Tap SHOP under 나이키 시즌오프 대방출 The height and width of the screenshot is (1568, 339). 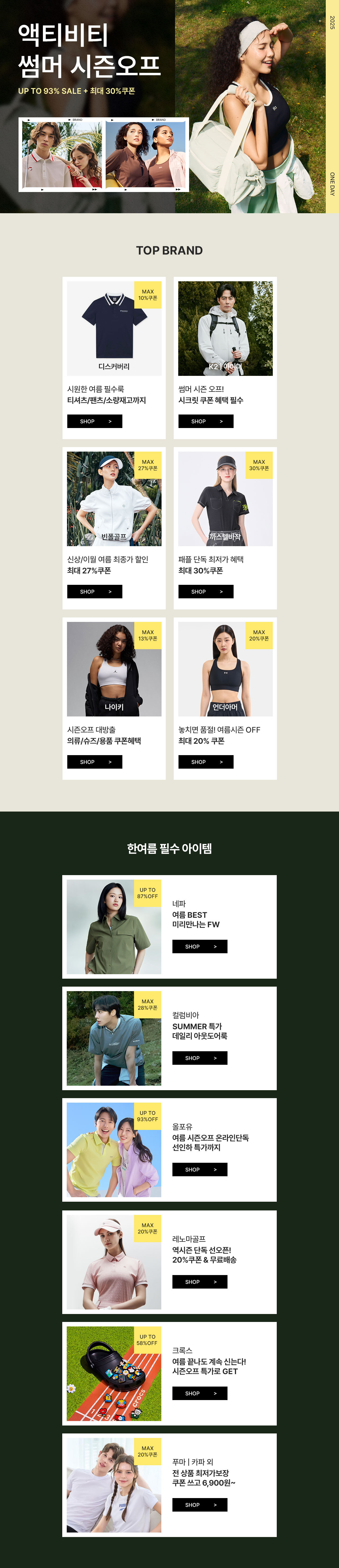tap(94, 762)
